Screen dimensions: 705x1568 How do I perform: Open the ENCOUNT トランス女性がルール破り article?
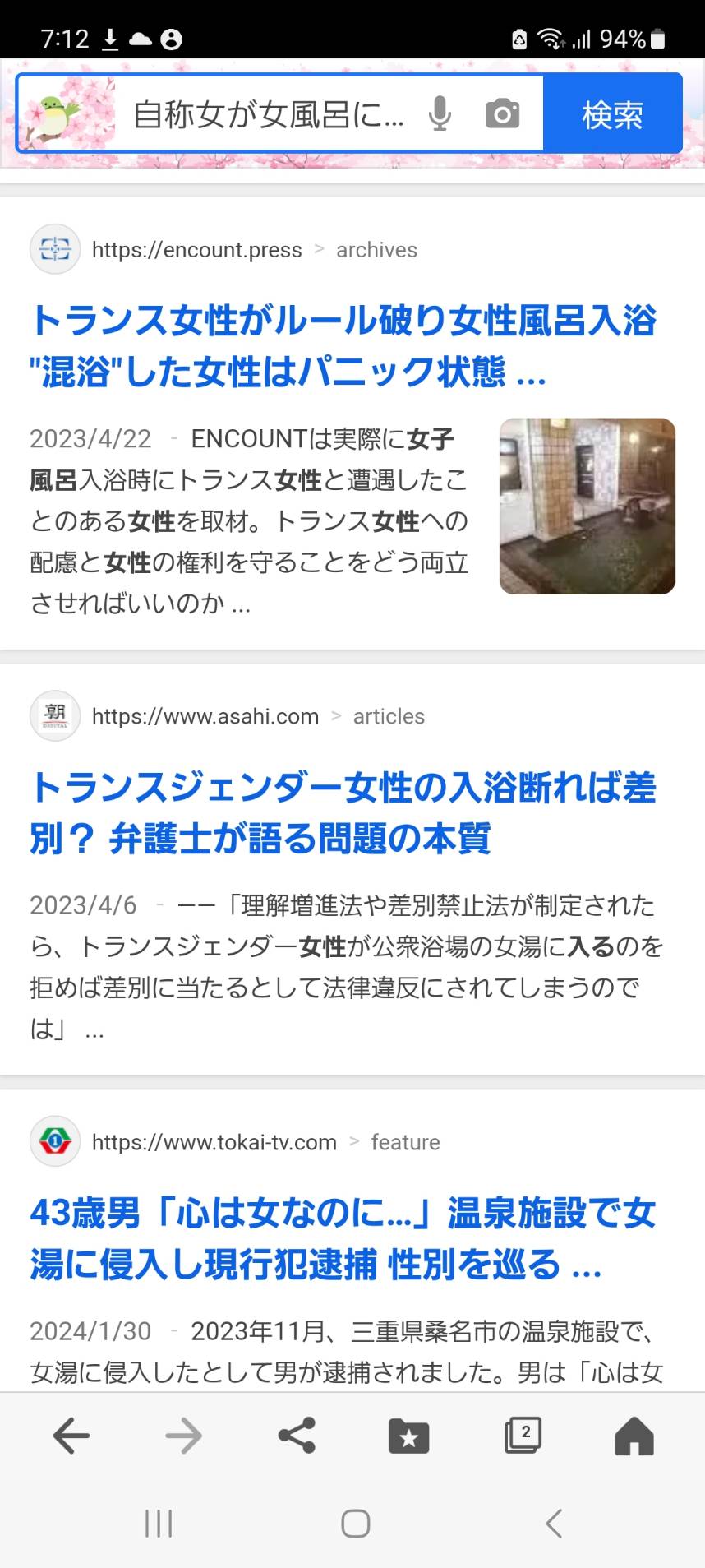(x=343, y=346)
